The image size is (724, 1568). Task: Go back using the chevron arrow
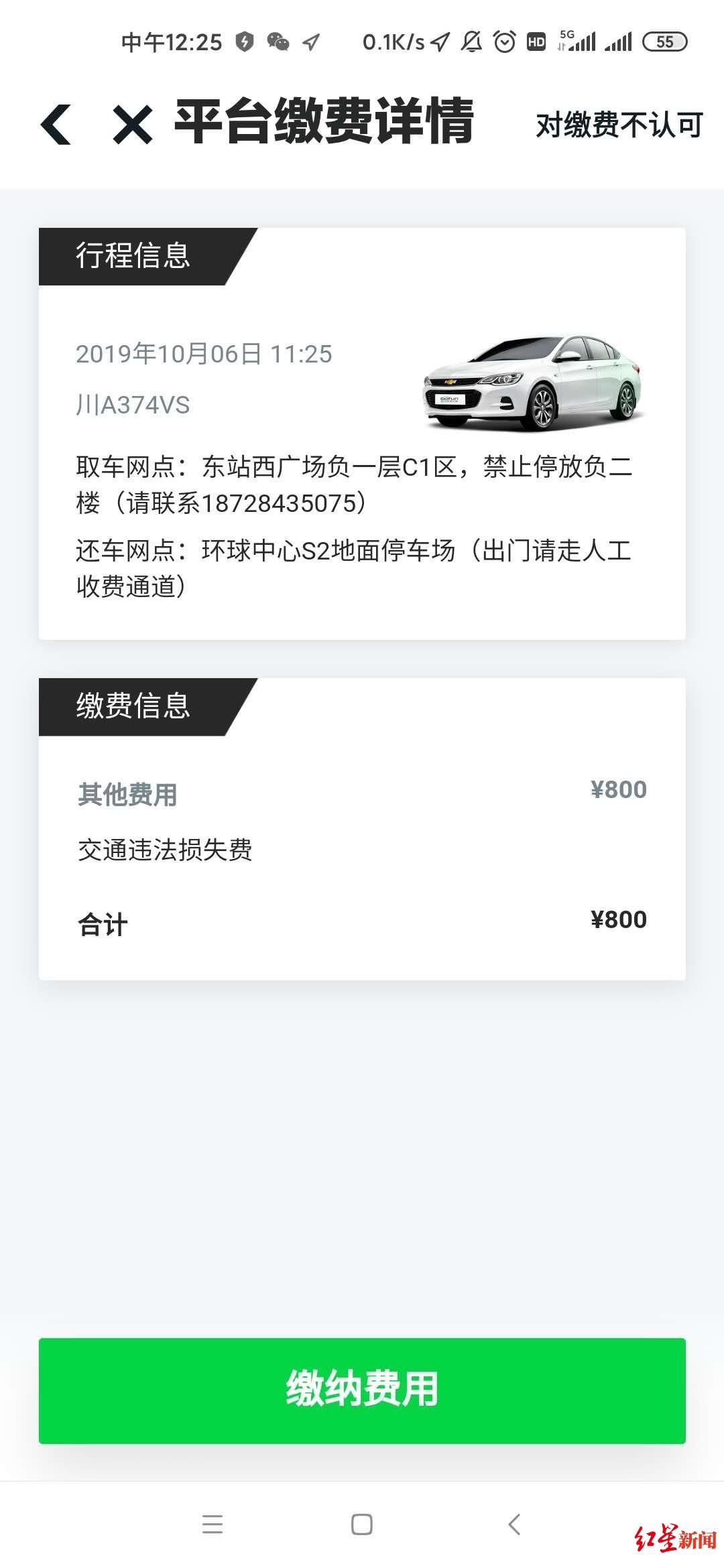[56, 123]
